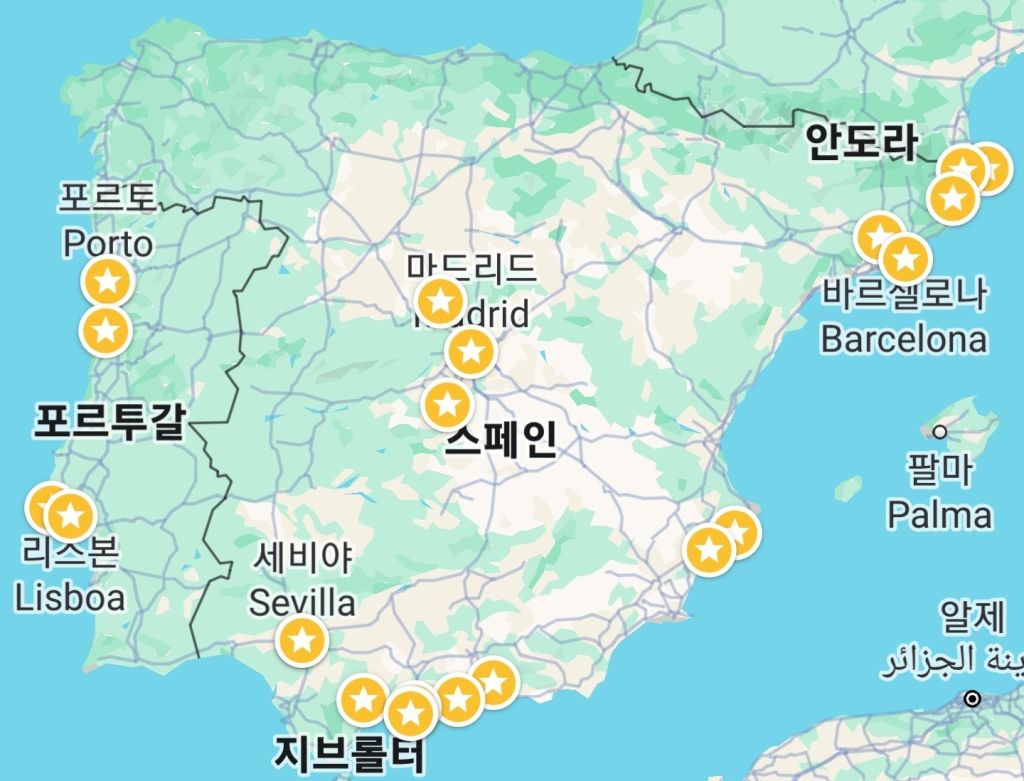Open the starred place directly above the 바르셀로나 label
This screenshot has height=781, width=1024.
(905, 260)
